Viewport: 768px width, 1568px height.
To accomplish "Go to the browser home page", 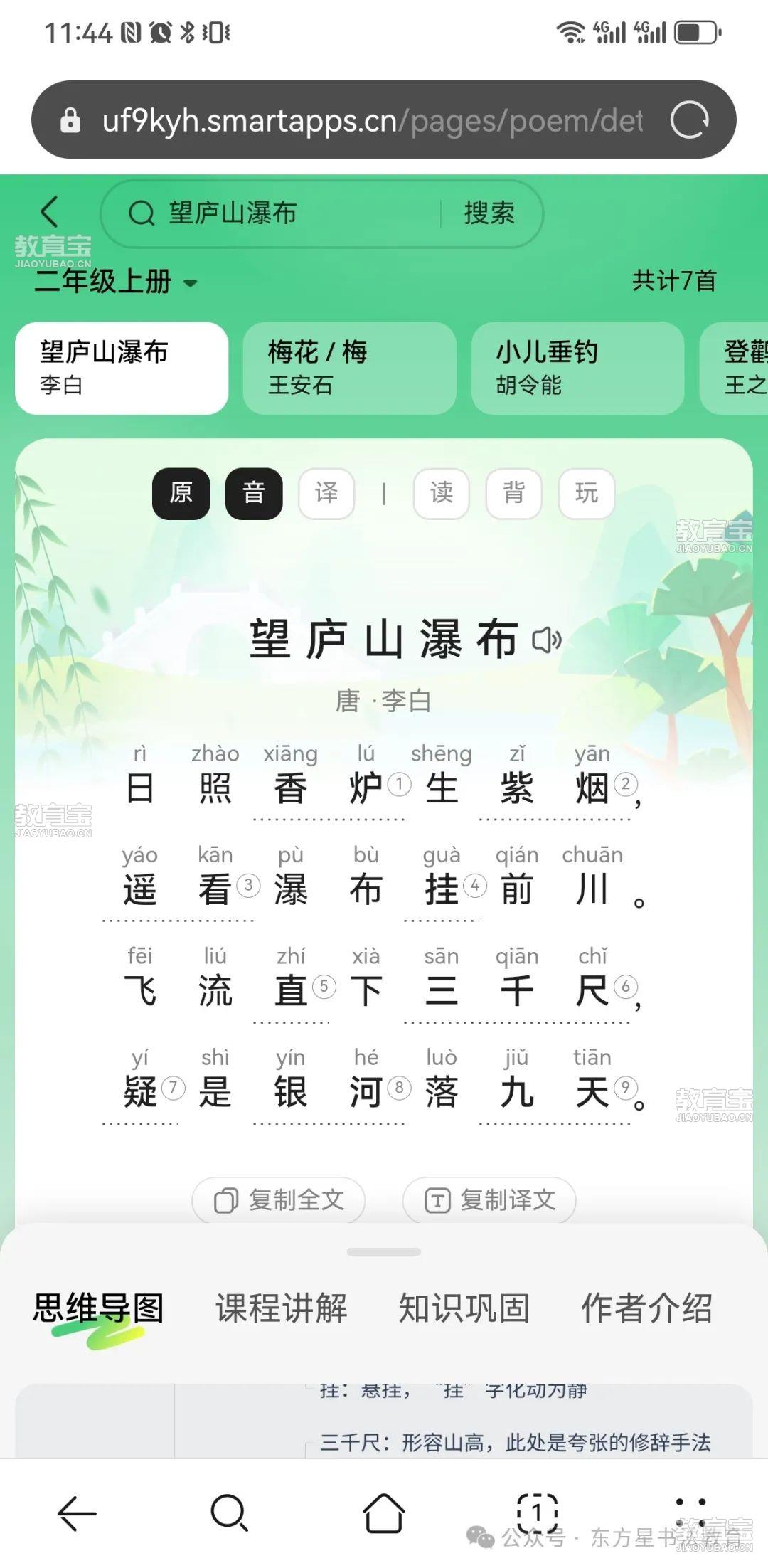I will coord(384,1513).
